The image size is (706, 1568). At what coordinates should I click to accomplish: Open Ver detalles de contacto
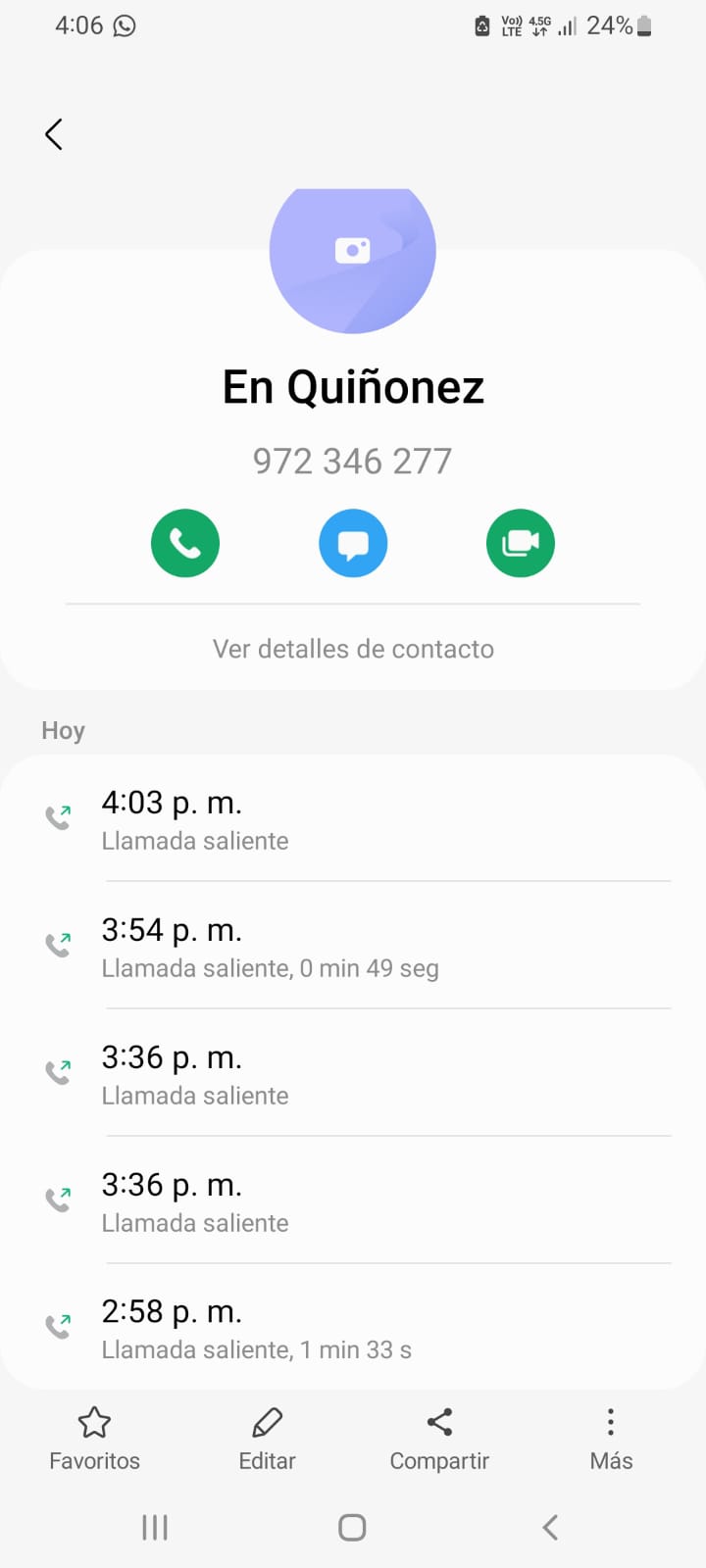point(353,649)
